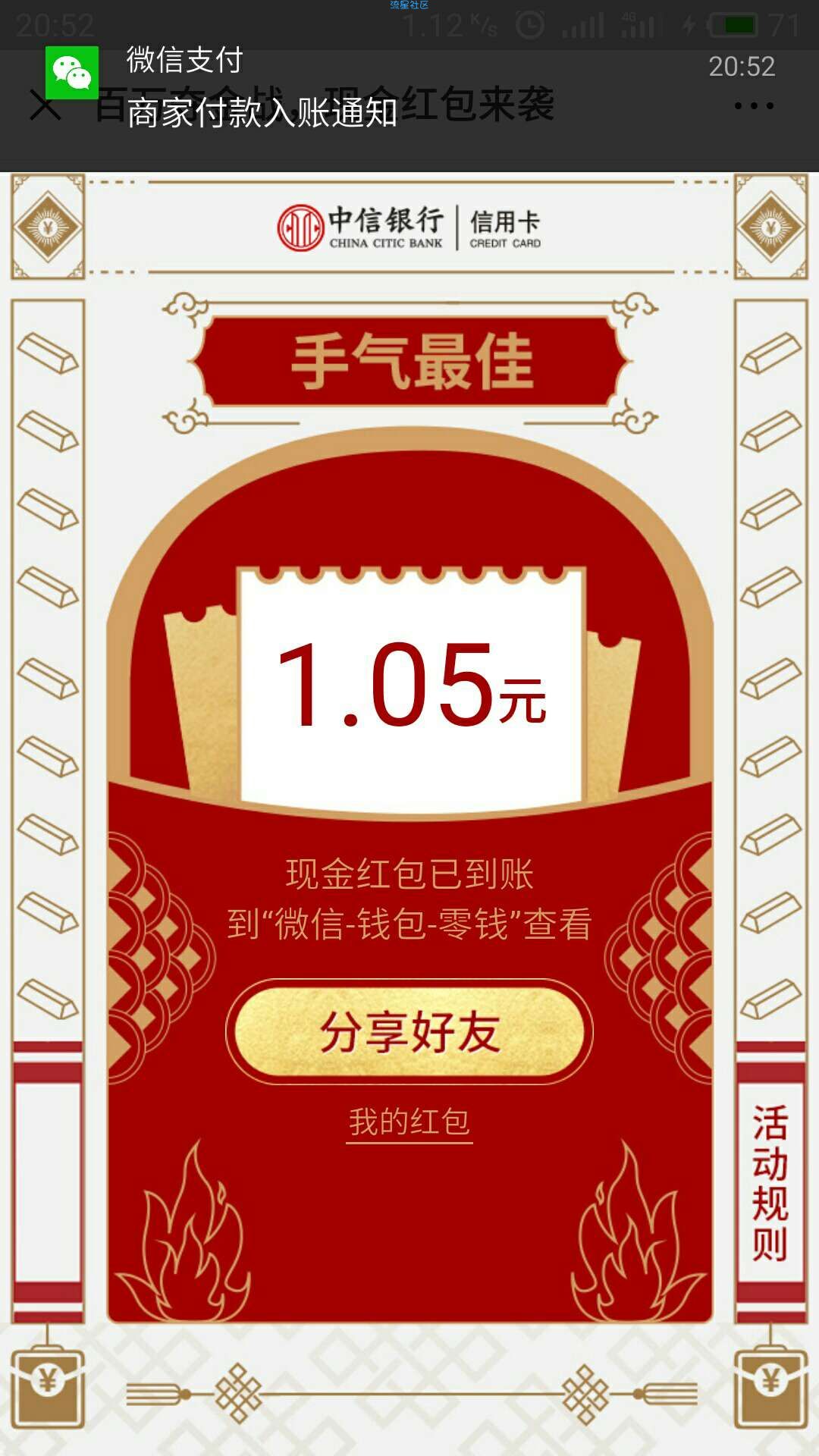
Task: Close the webpage with the X icon
Action: tap(45, 106)
